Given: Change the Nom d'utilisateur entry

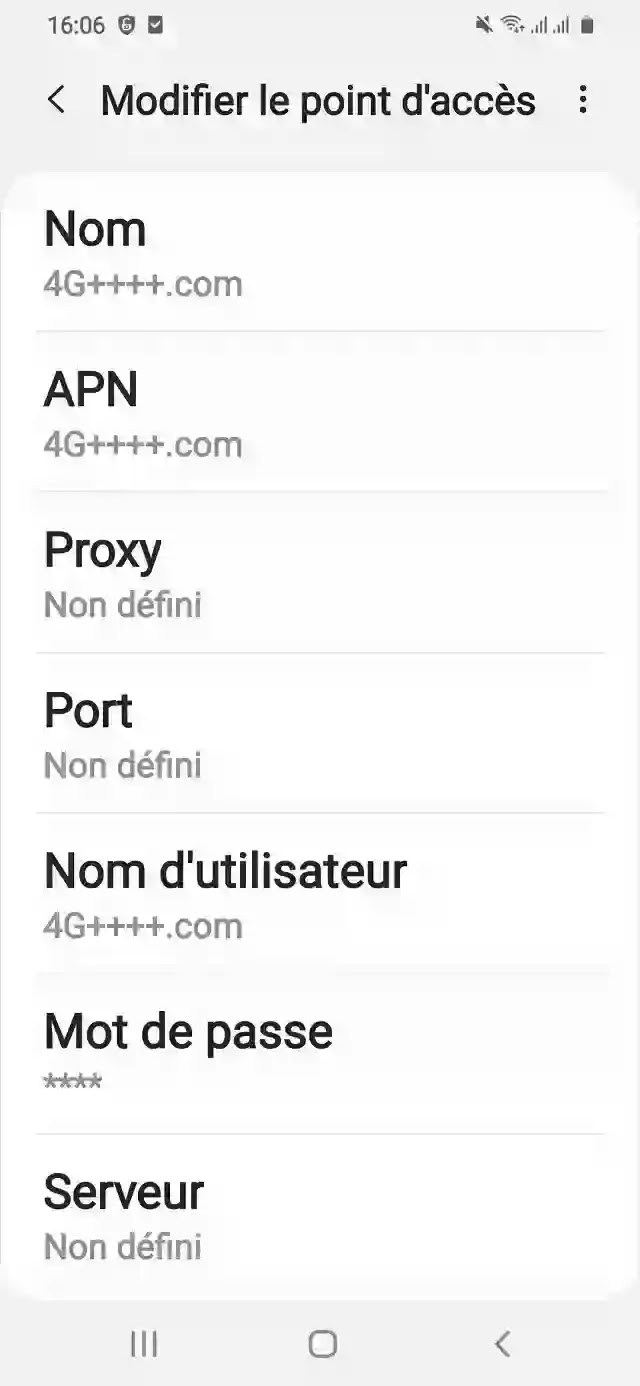Looking at the screenshot, I should [320, 894].
